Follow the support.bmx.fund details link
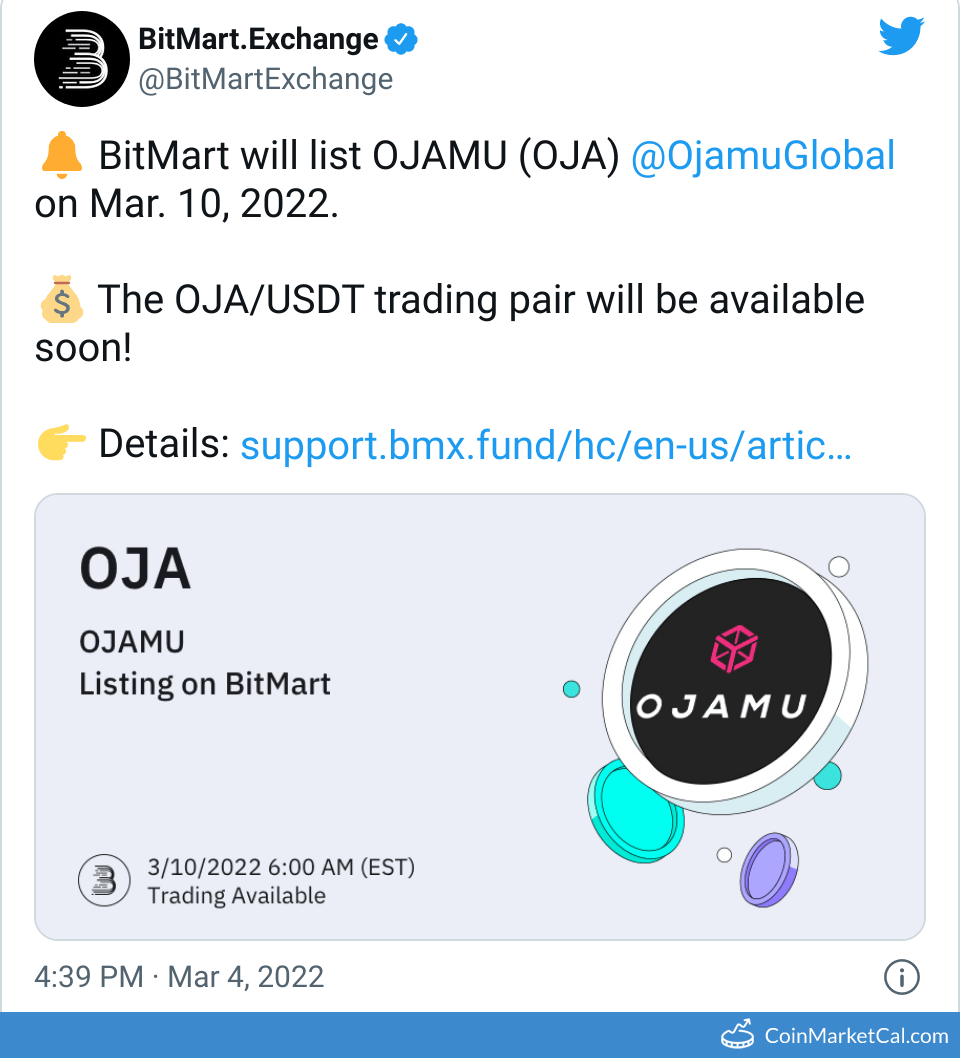This screenshot has width=960, height=1058. (x=546, y=445)
